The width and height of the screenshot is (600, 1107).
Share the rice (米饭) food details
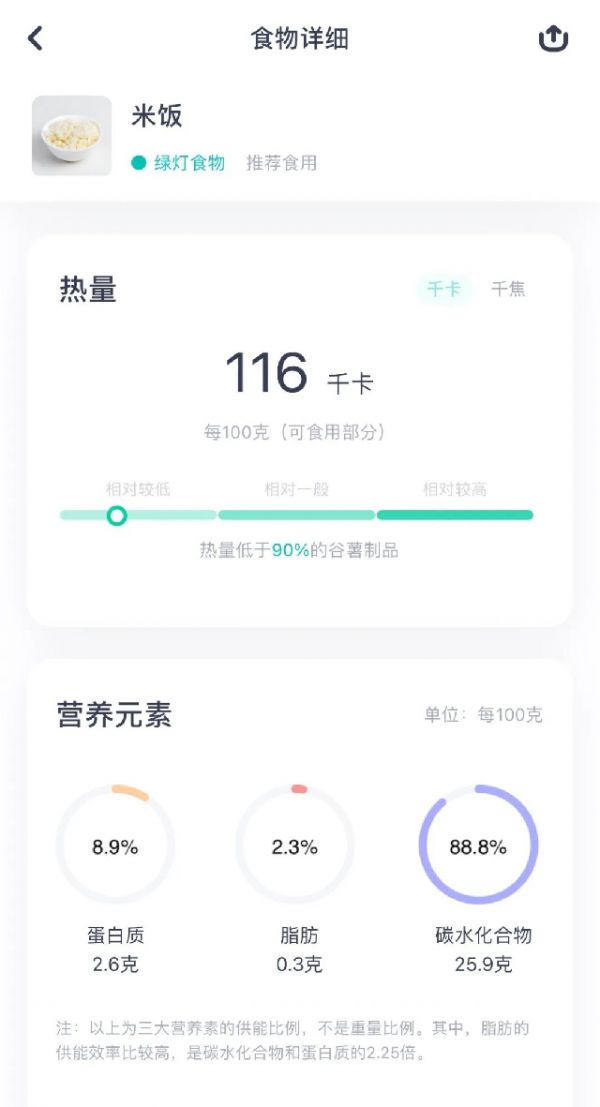tap(553, 39)
